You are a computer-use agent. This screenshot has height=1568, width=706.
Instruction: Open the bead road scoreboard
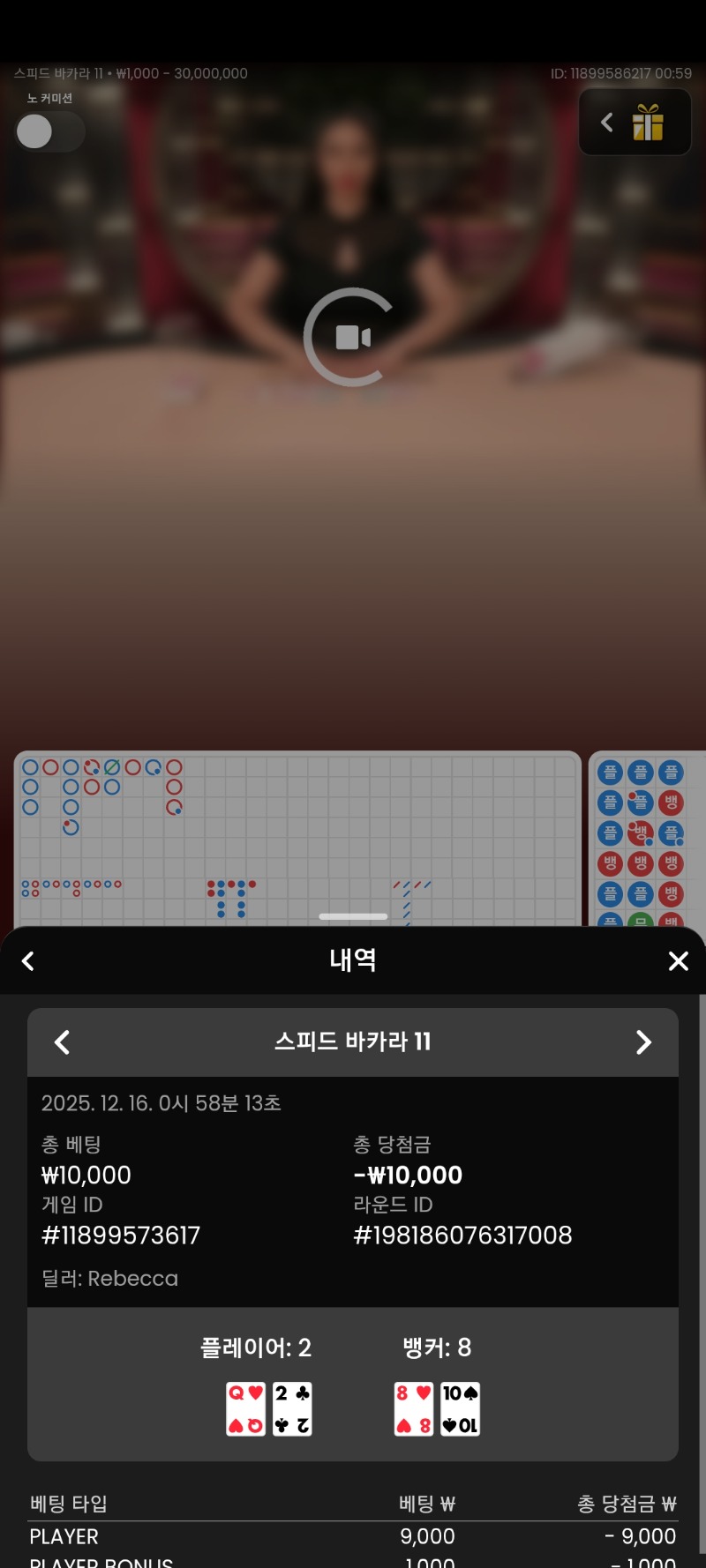[x=647, y=838]
